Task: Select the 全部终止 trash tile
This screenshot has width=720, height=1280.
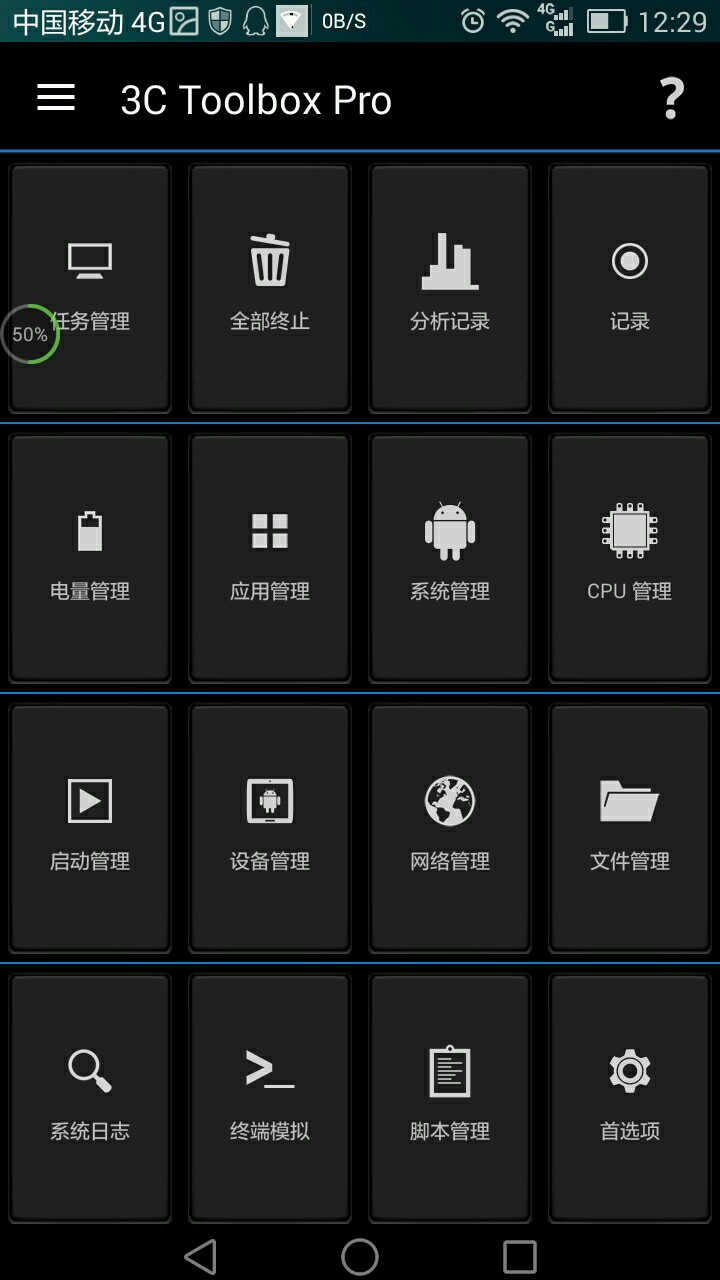Action: pos(270,287)
